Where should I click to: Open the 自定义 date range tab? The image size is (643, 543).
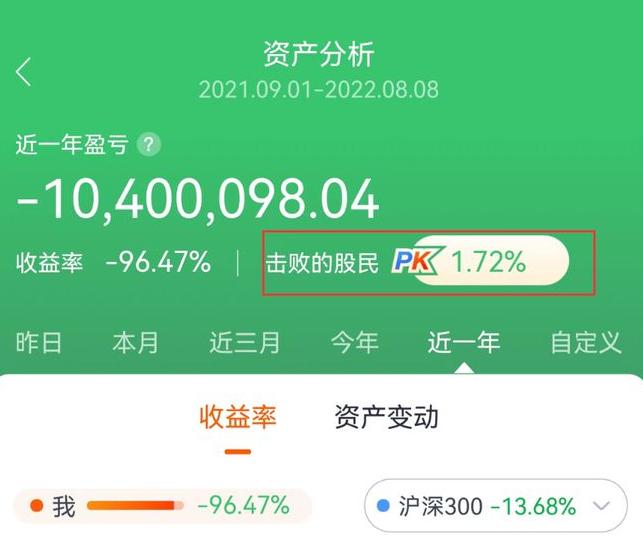[586, 343]
